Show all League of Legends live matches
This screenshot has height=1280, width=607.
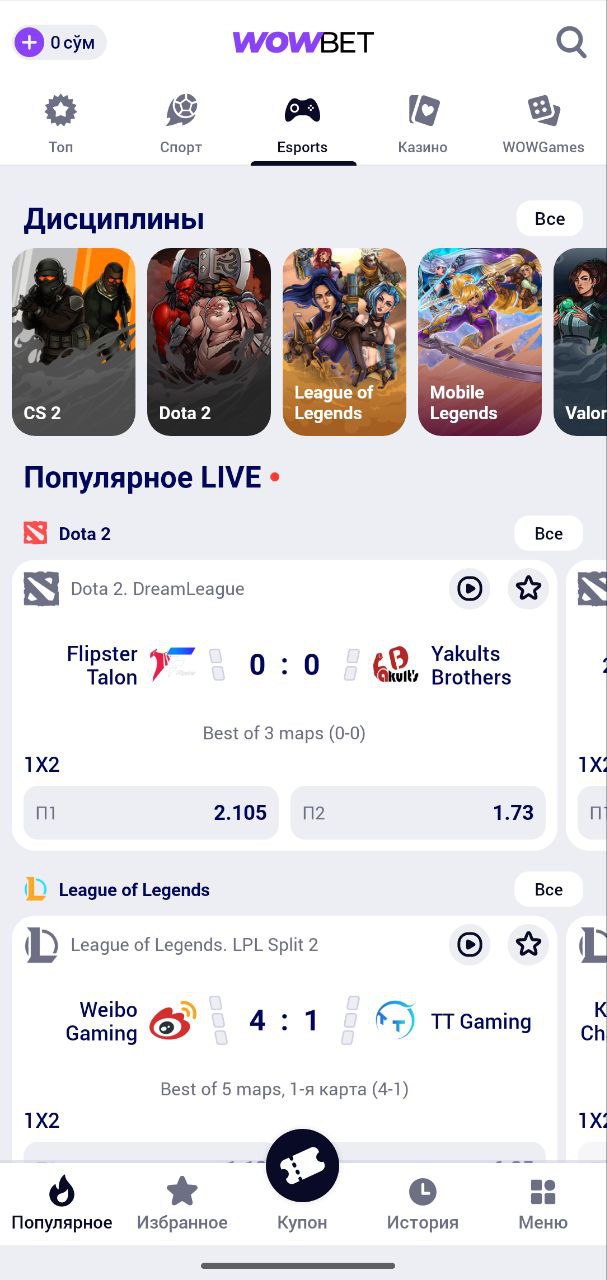click(549, 889)
